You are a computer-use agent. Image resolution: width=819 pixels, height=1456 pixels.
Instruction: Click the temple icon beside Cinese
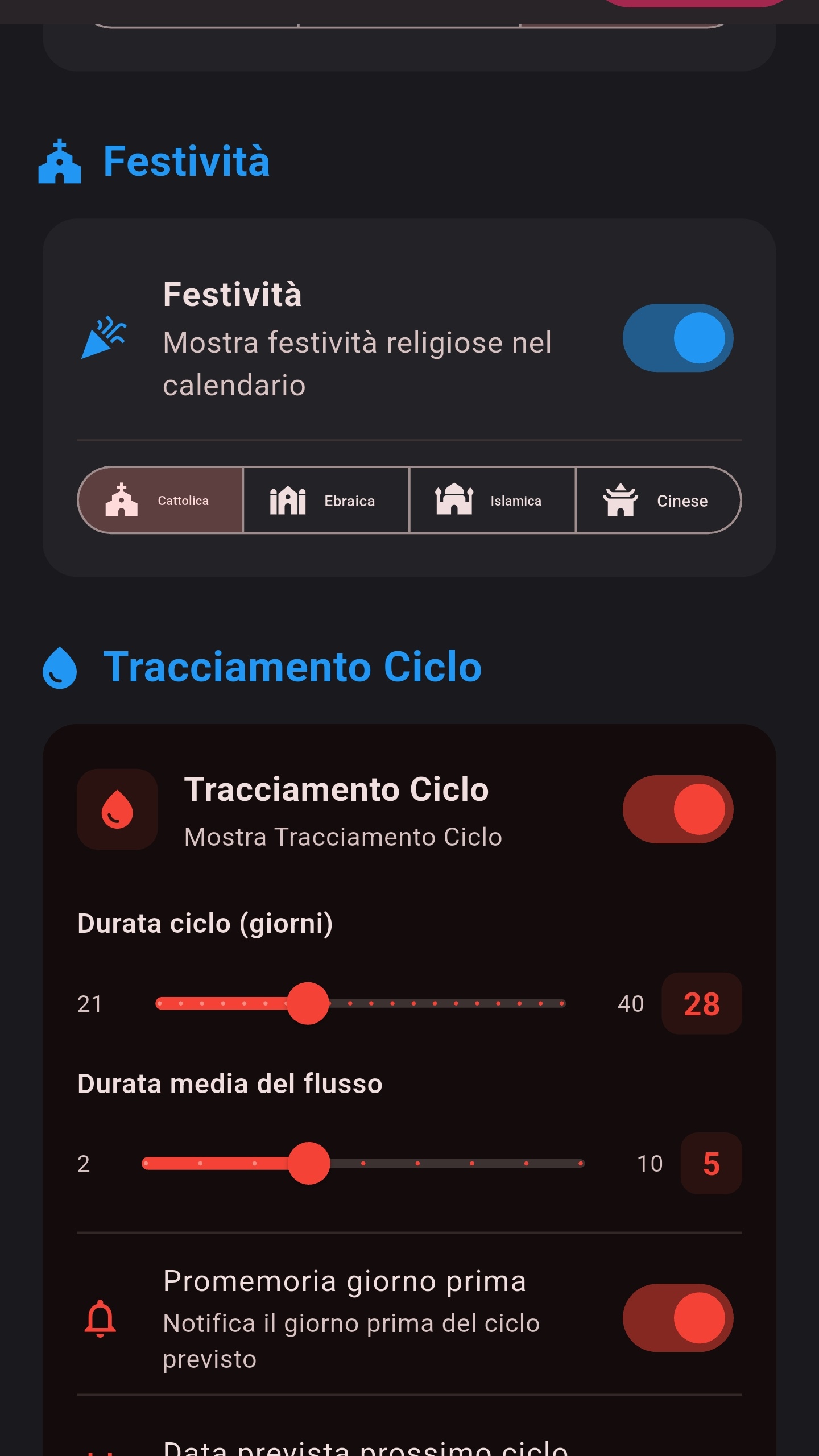tap(621, 500)
